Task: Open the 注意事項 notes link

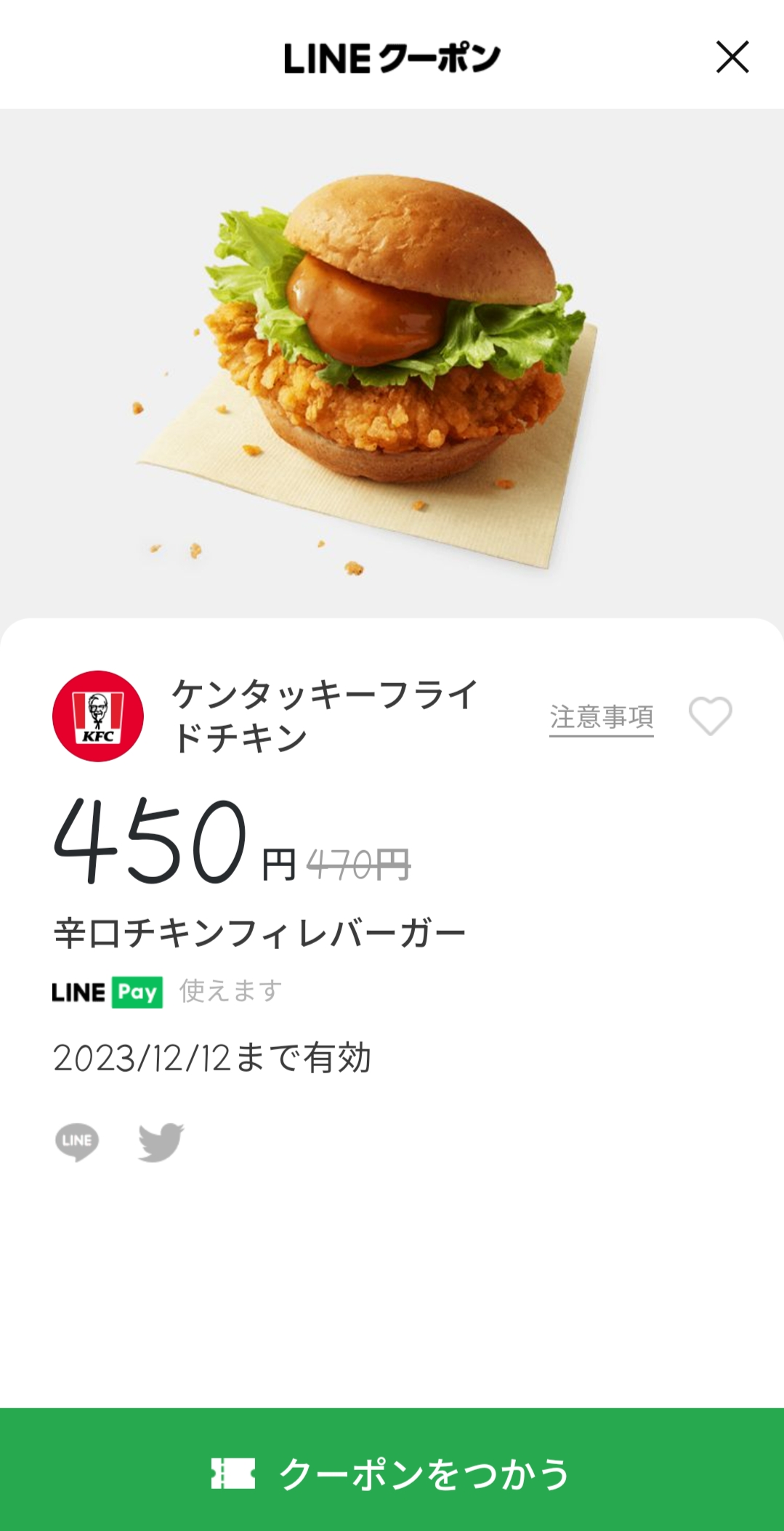Action: click(x=601, y=717)
